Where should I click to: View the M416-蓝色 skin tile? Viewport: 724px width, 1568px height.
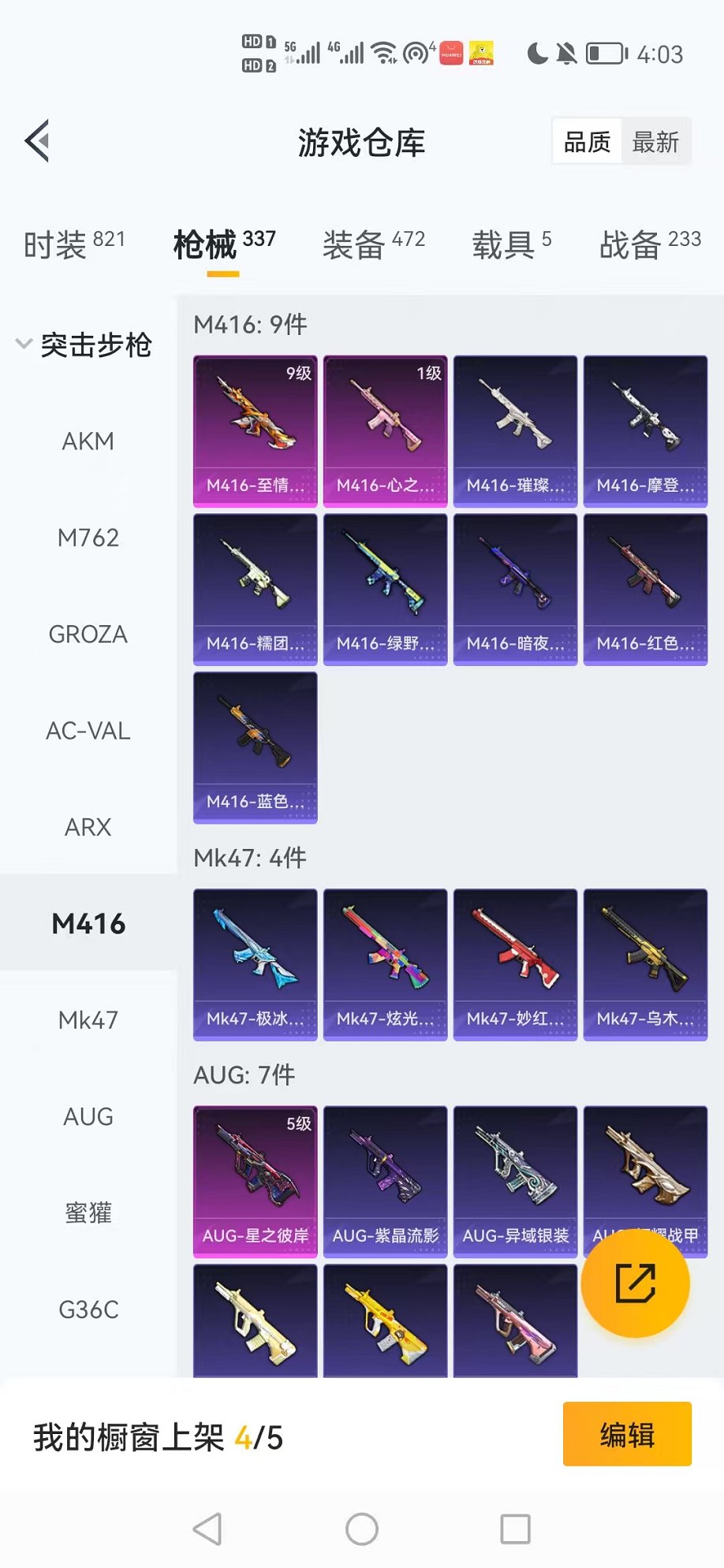tap(256, 747)
